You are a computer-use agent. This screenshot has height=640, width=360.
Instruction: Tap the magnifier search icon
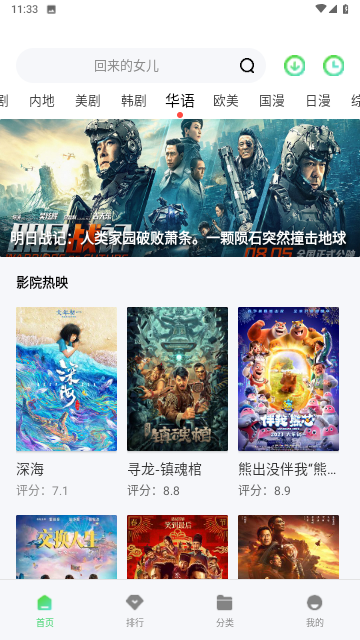(x=247, y=66)
